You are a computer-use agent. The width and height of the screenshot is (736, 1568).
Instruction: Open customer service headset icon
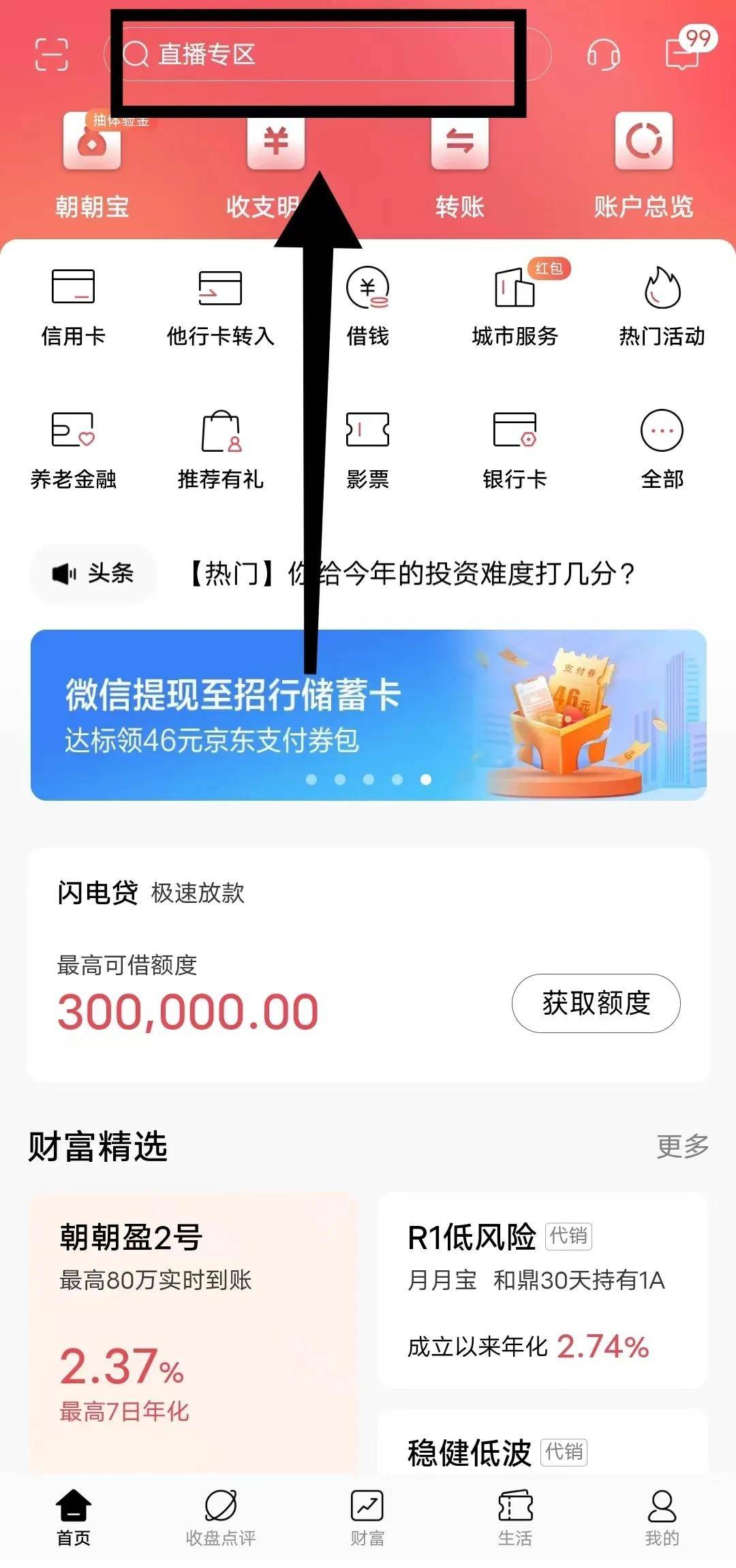(x=603, y=55)
